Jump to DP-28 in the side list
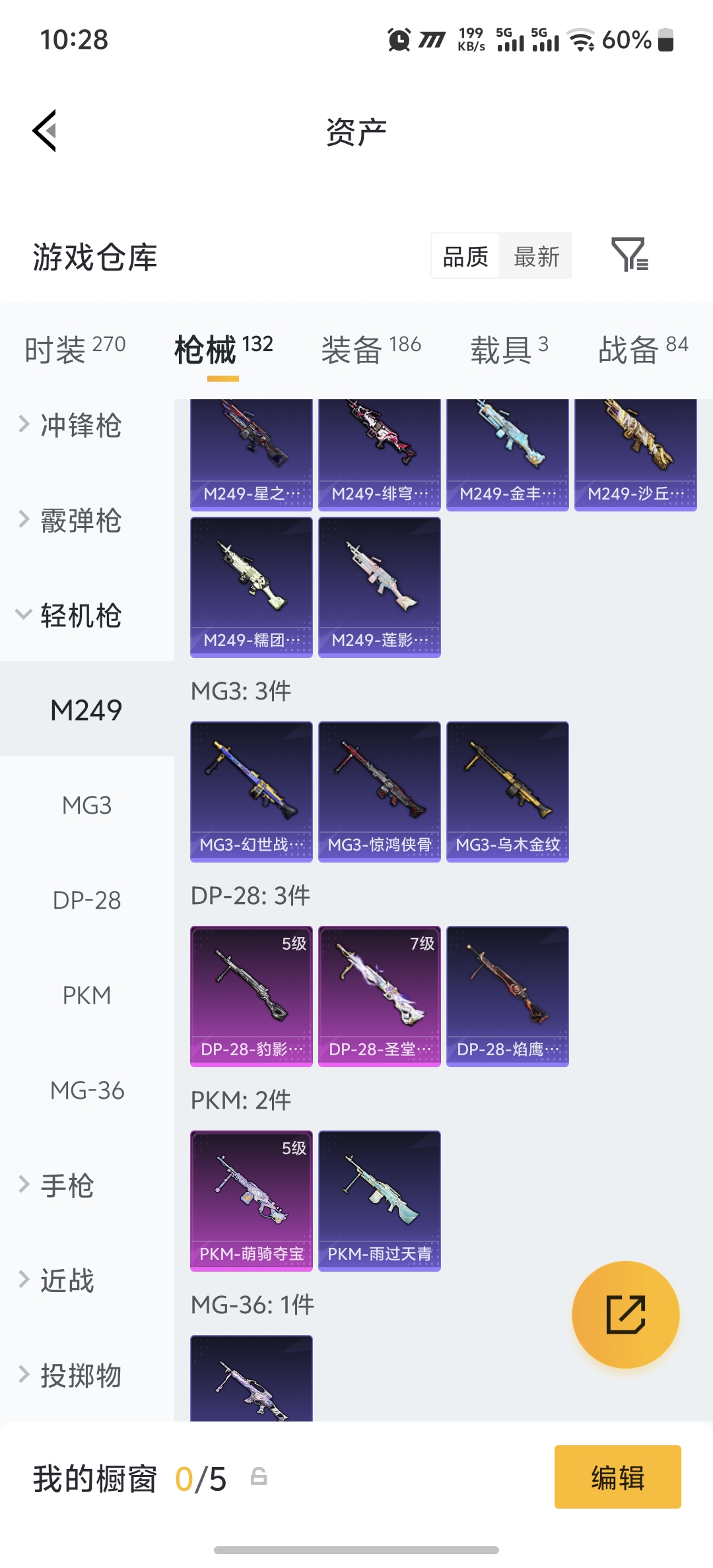This screenshot has height=1568, width=713. coord(86,900)
